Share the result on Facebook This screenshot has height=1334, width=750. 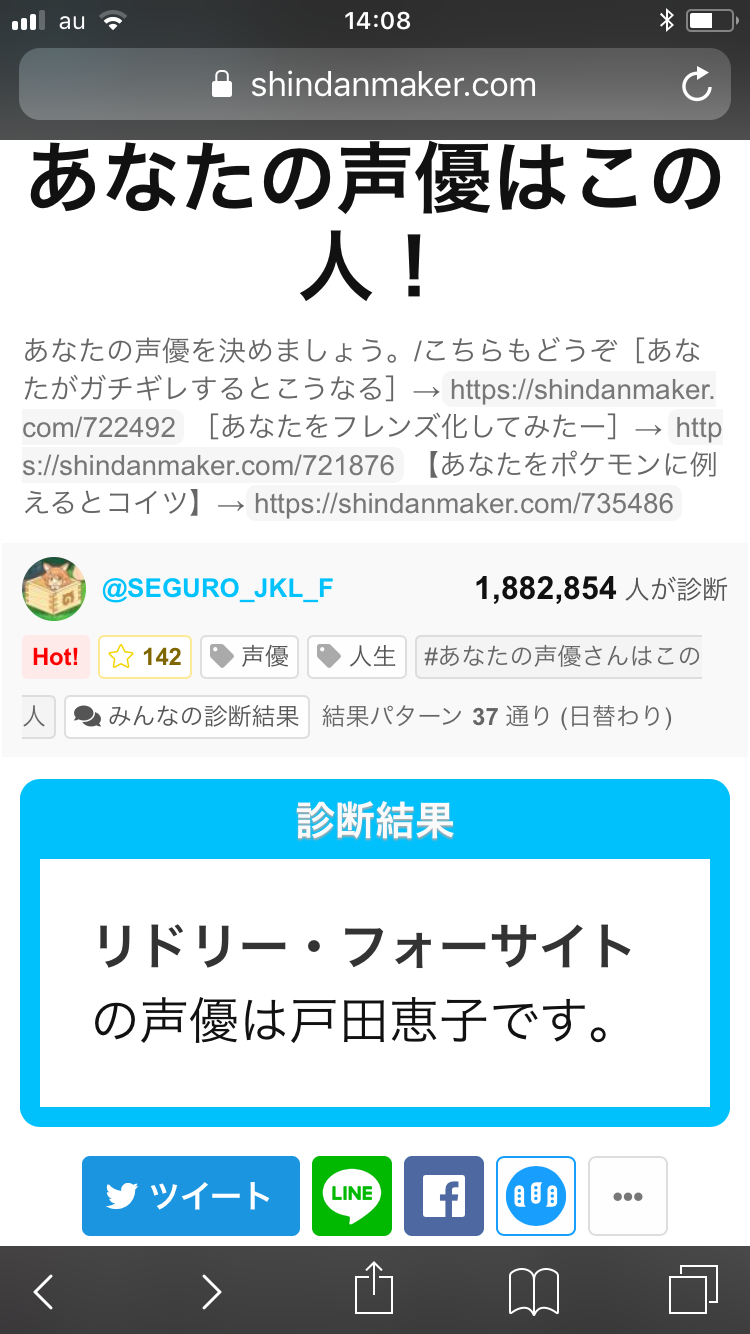[x=444, y=1196]
